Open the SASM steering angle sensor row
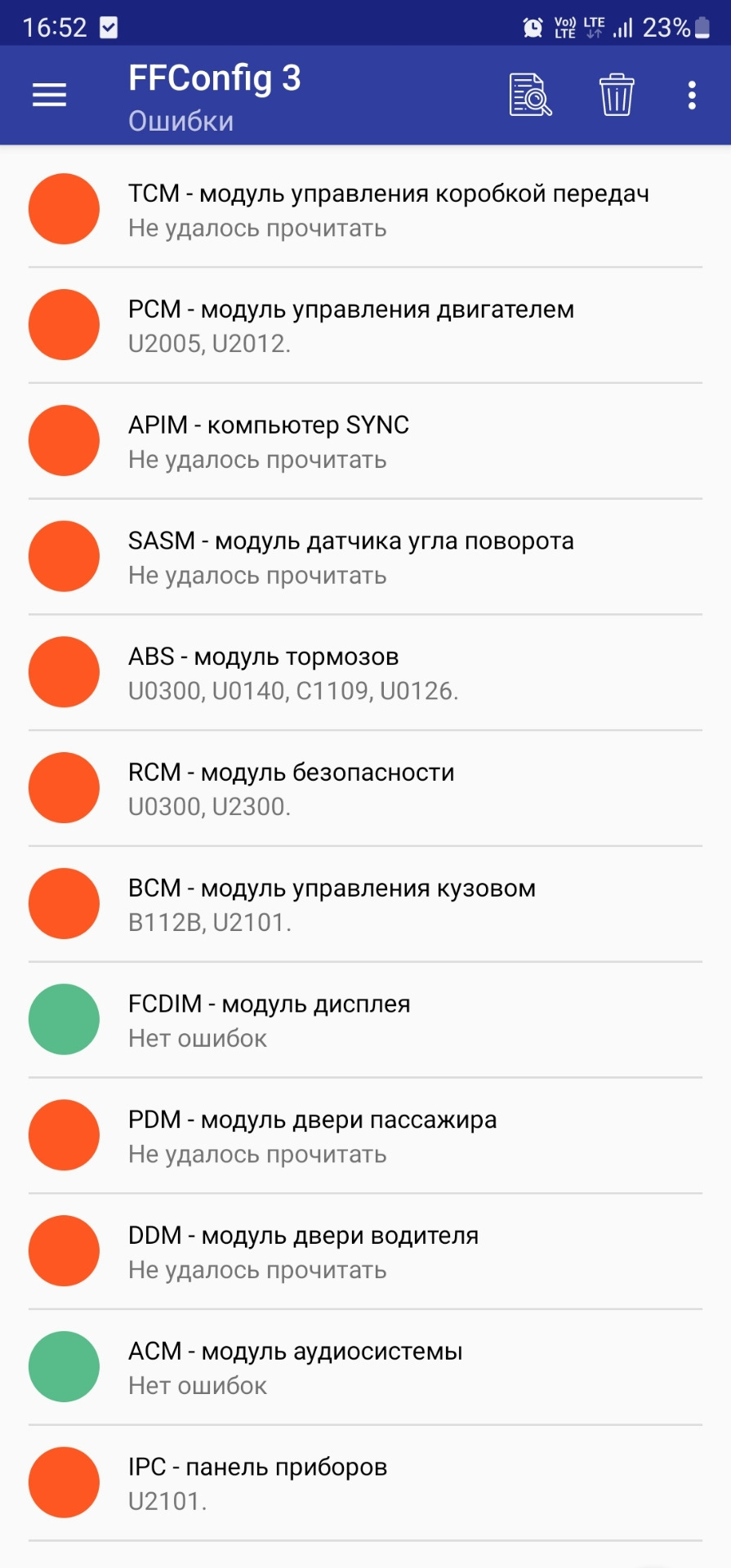Screen dimensions: 731x1568 pos(365,558)
